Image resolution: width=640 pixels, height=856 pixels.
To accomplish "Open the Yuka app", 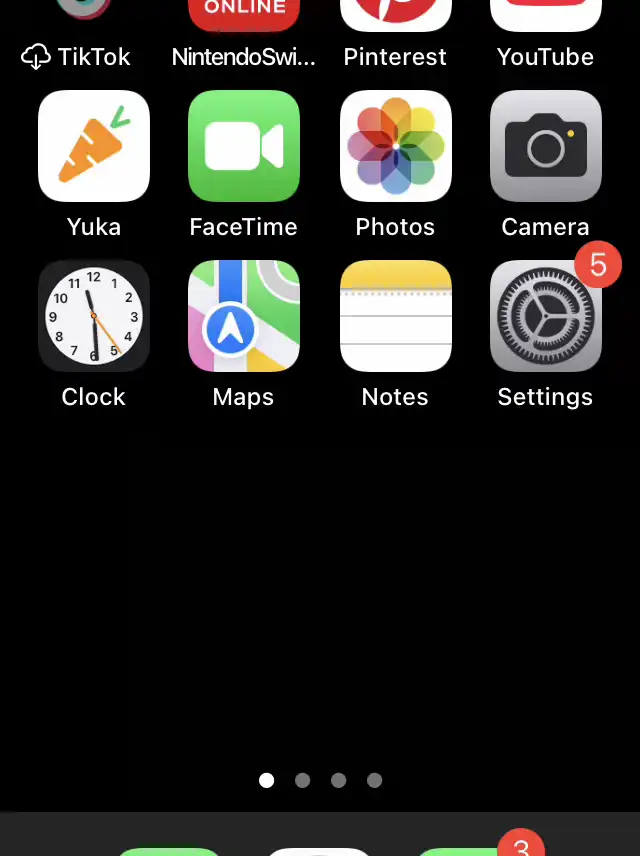I will coord(94,146).
